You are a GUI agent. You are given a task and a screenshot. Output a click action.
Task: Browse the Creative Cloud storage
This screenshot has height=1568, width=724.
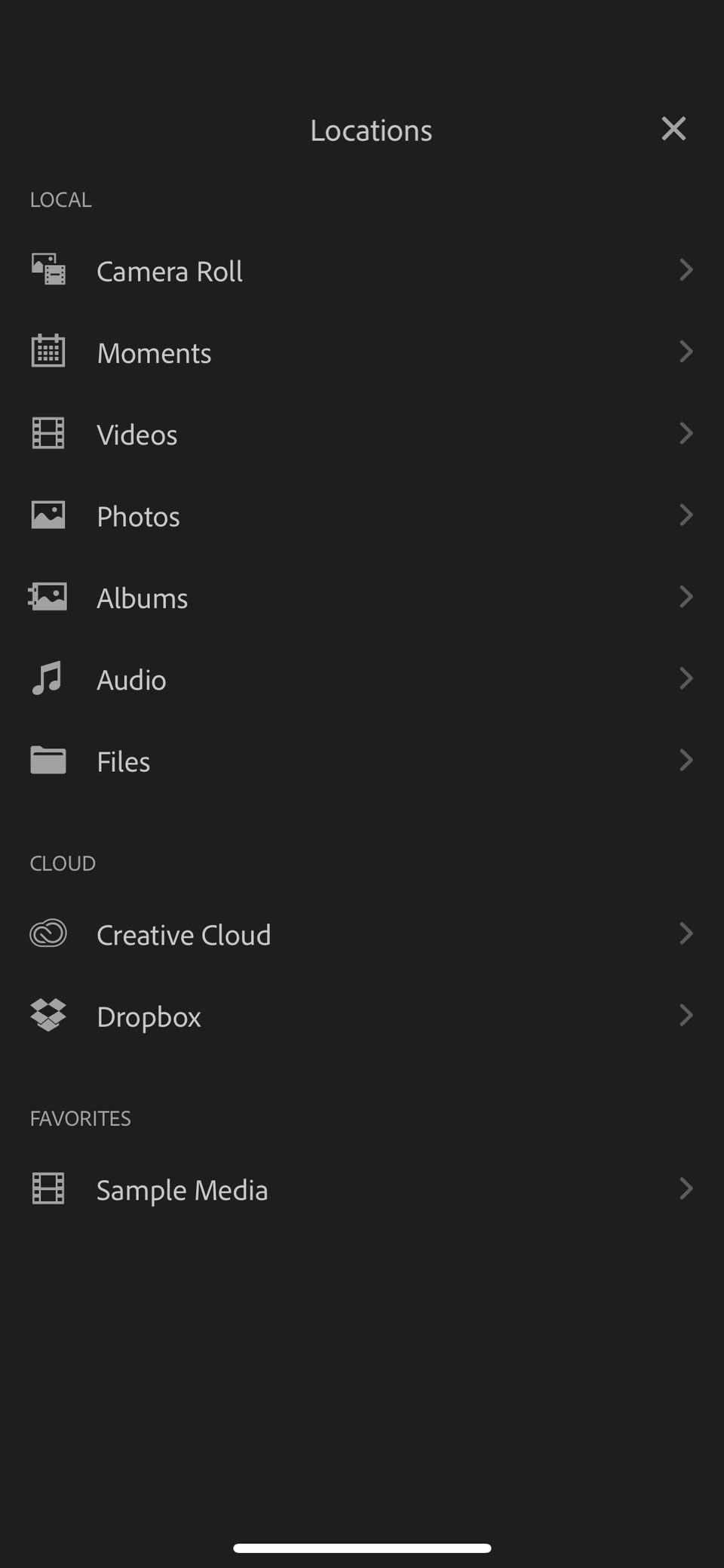183,934
